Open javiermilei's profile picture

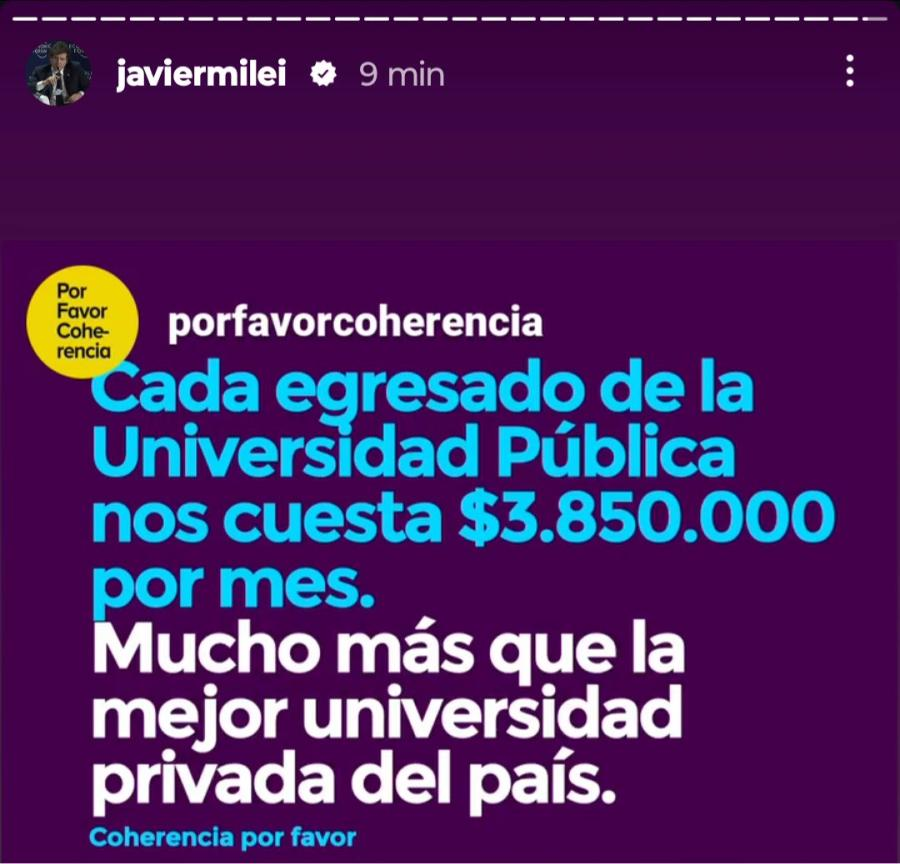point(58,74)
